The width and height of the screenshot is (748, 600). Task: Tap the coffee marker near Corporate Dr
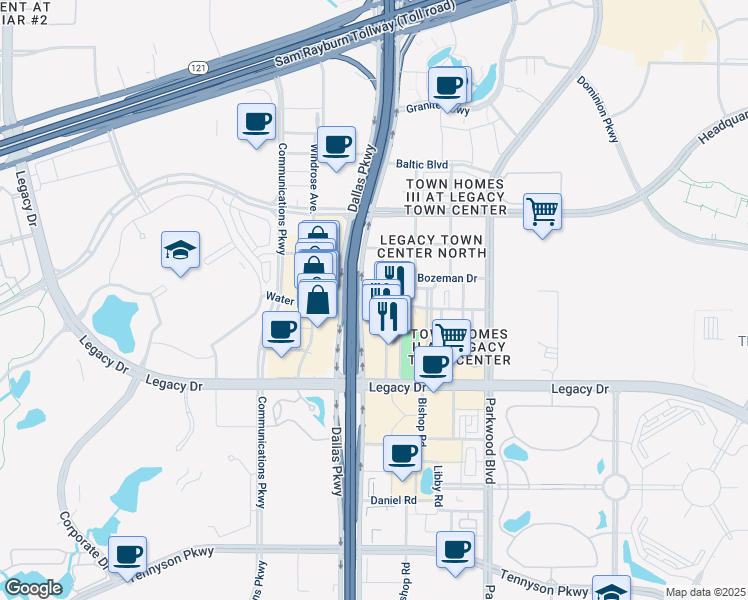tap(127, 555)
